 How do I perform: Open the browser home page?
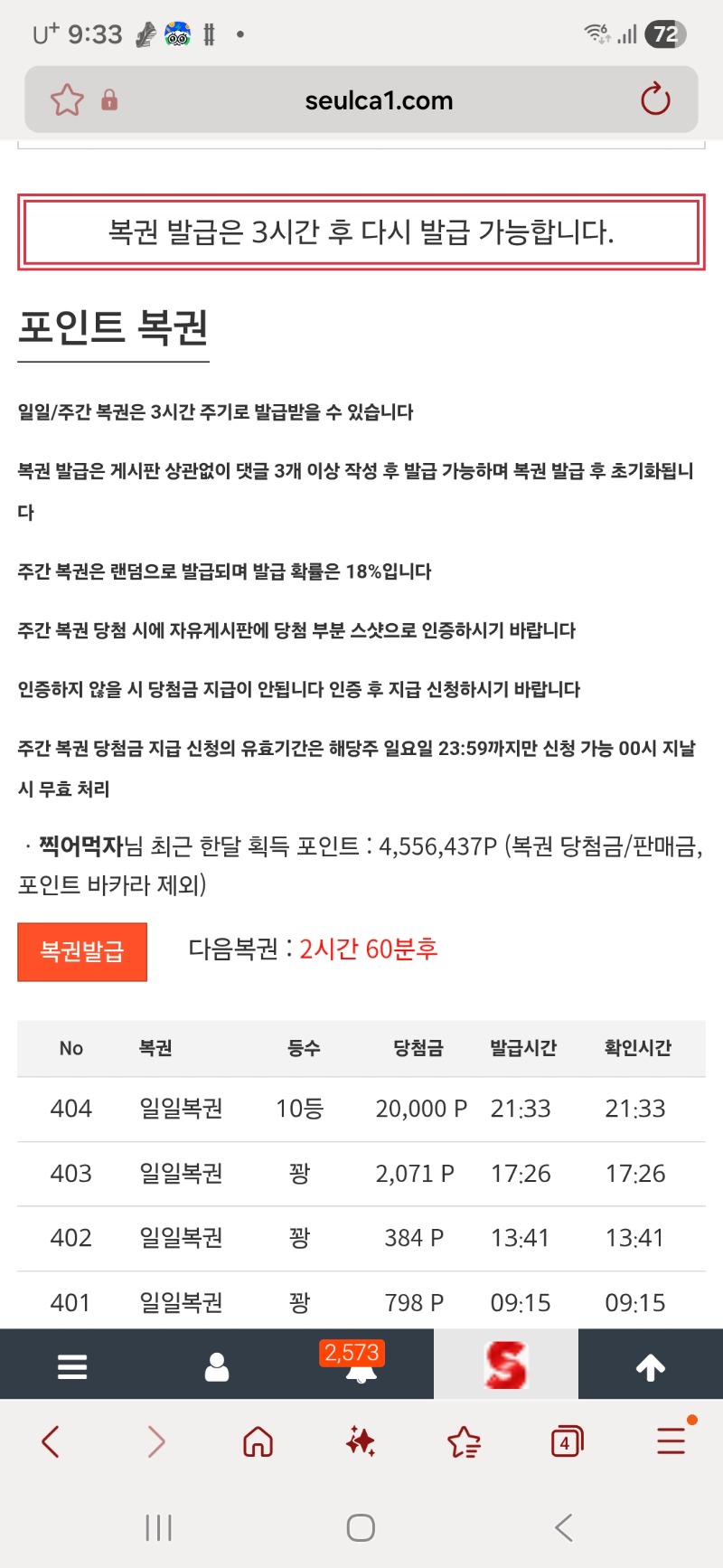[x=258, y=1441]
